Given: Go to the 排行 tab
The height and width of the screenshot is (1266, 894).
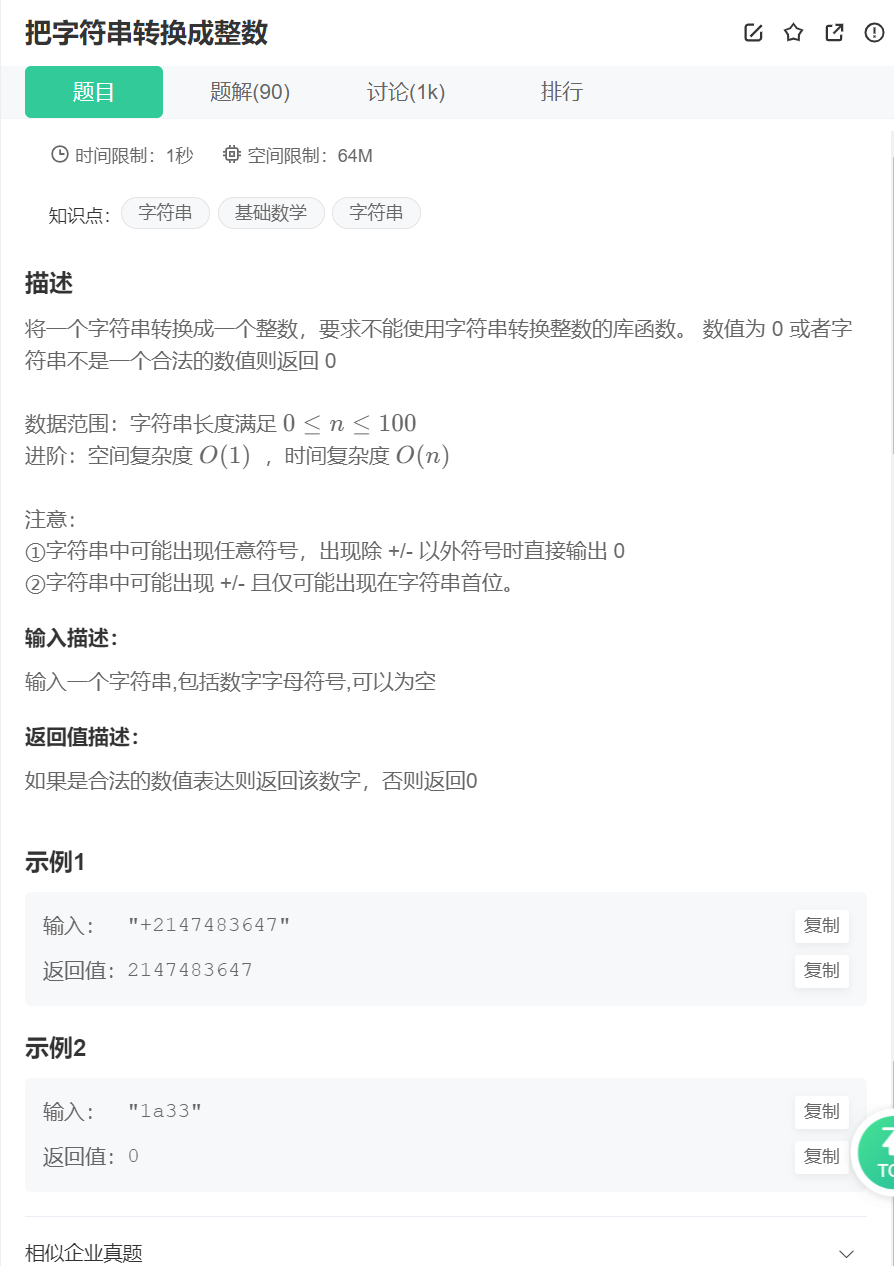Looking at the screenshot, I should pos(562,92).
